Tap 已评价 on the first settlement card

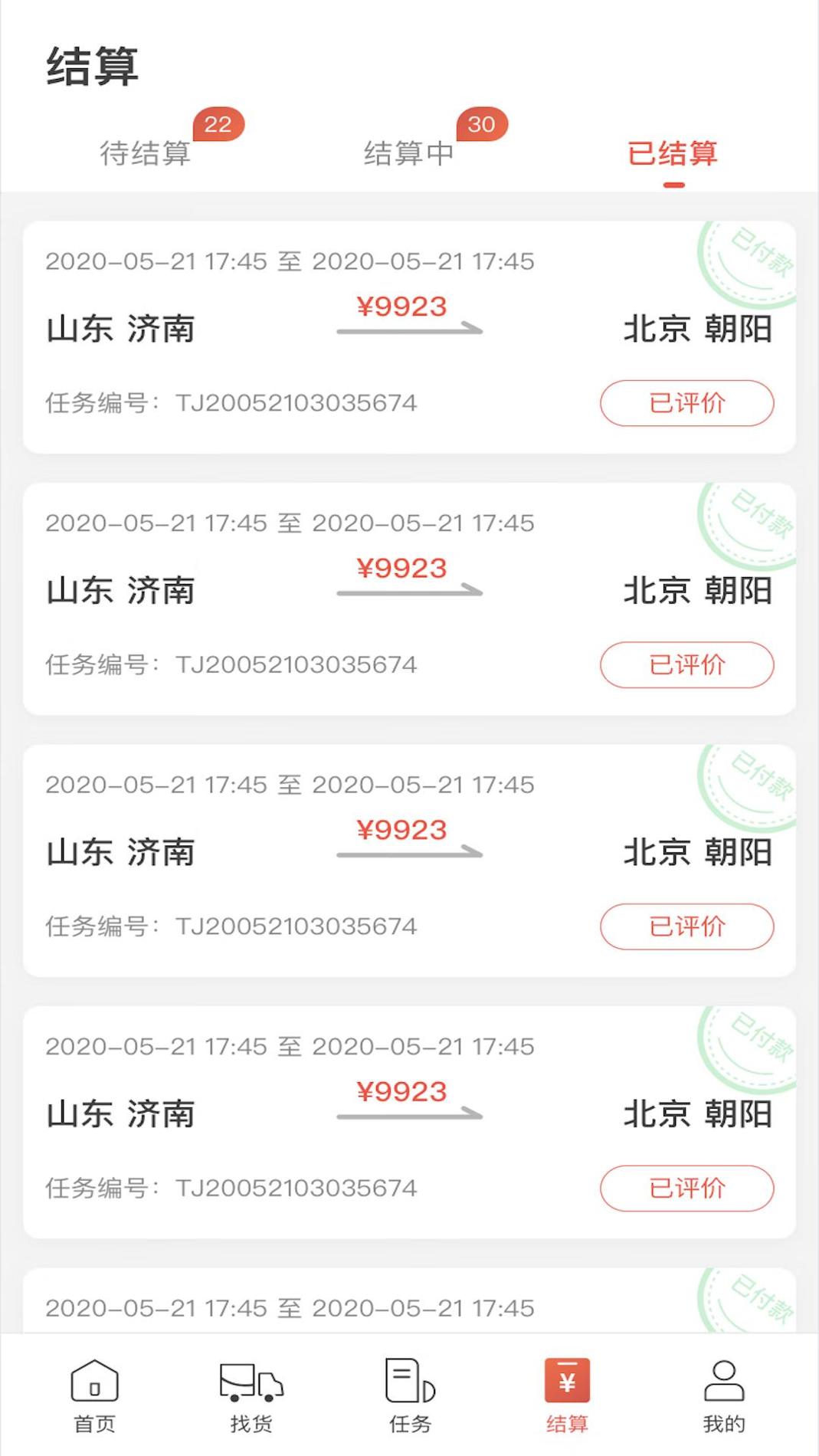coord(687,402)
